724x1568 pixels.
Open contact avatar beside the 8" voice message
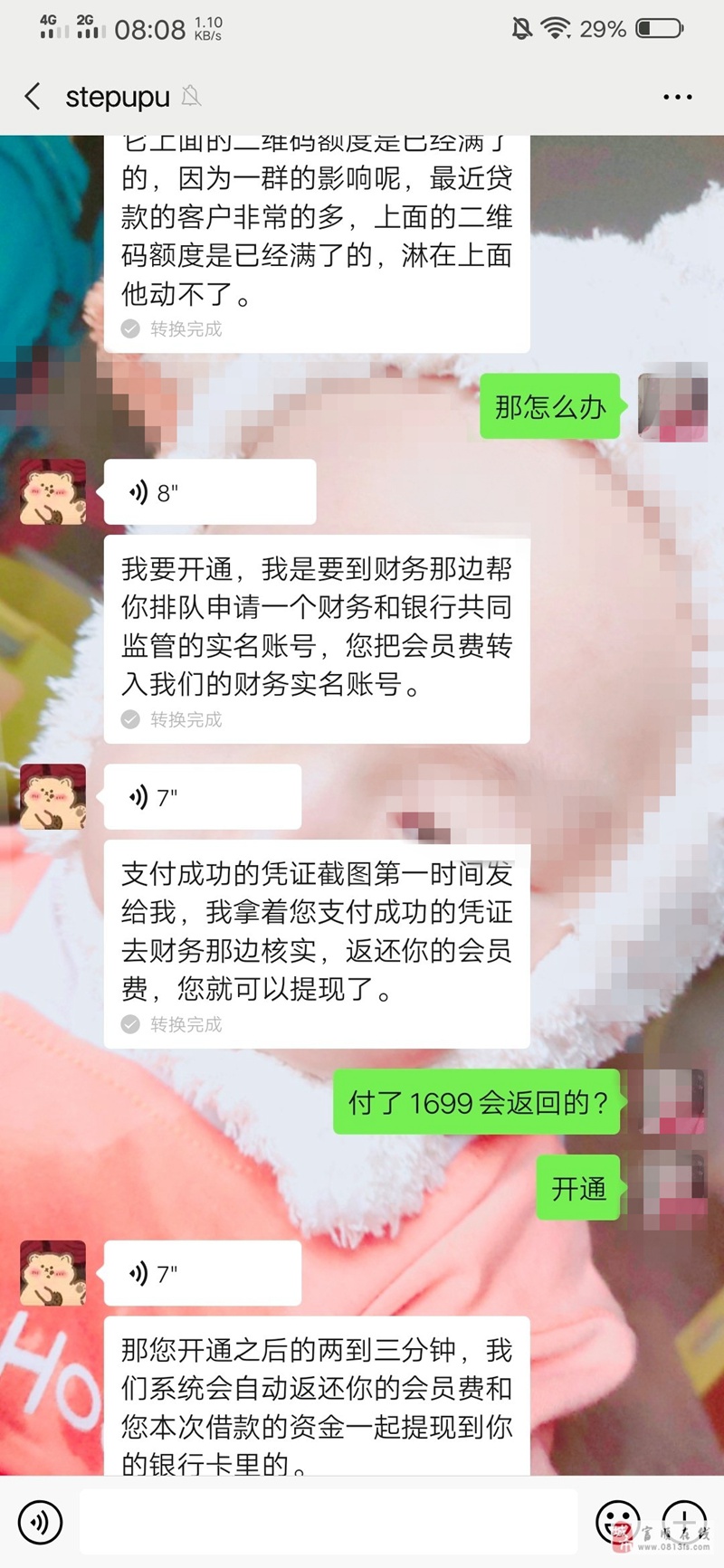pyautogui.click(x=53, y=492)
